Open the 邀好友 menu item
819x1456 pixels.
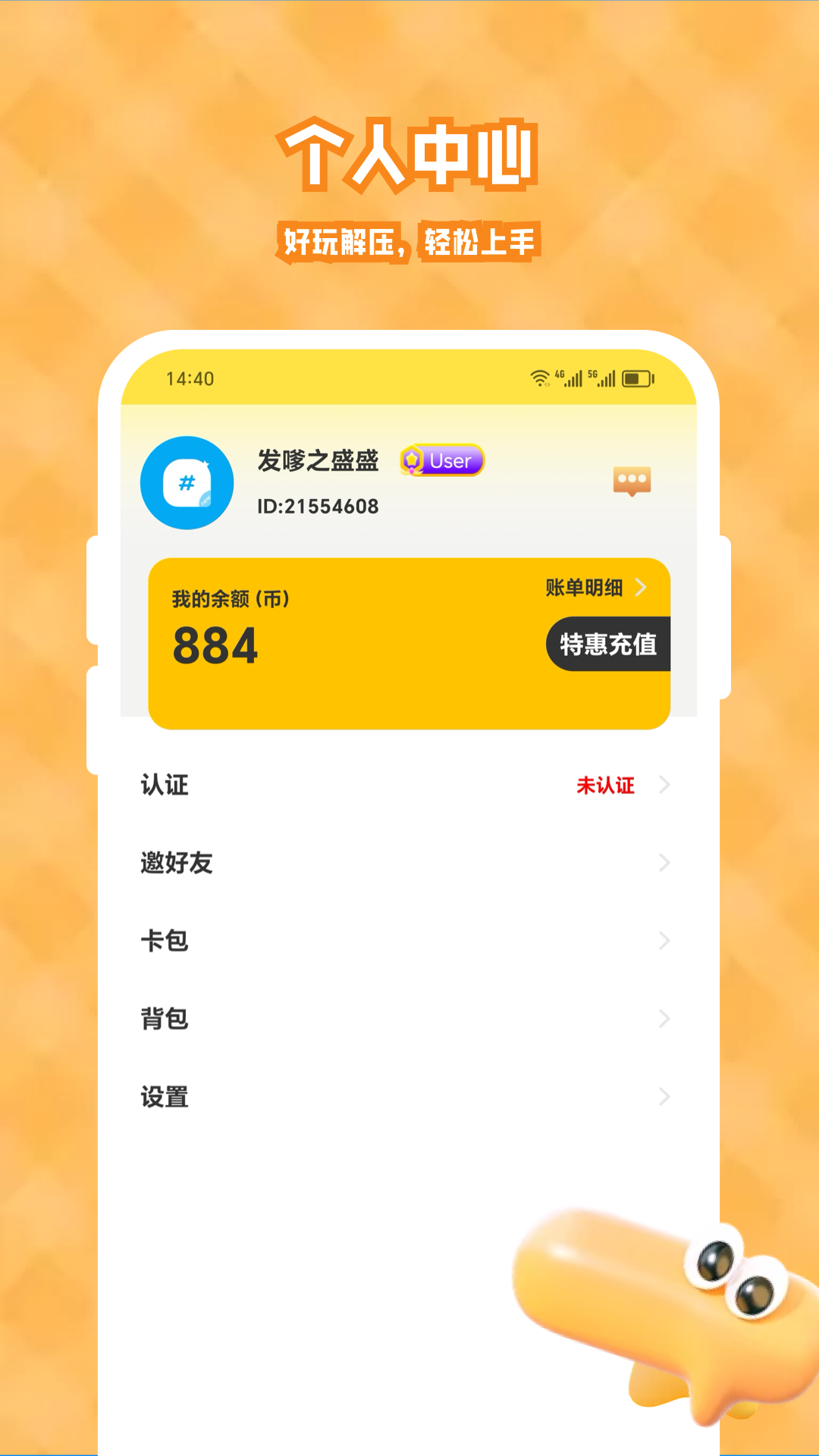pyautogui.click(x=176, y=863)
